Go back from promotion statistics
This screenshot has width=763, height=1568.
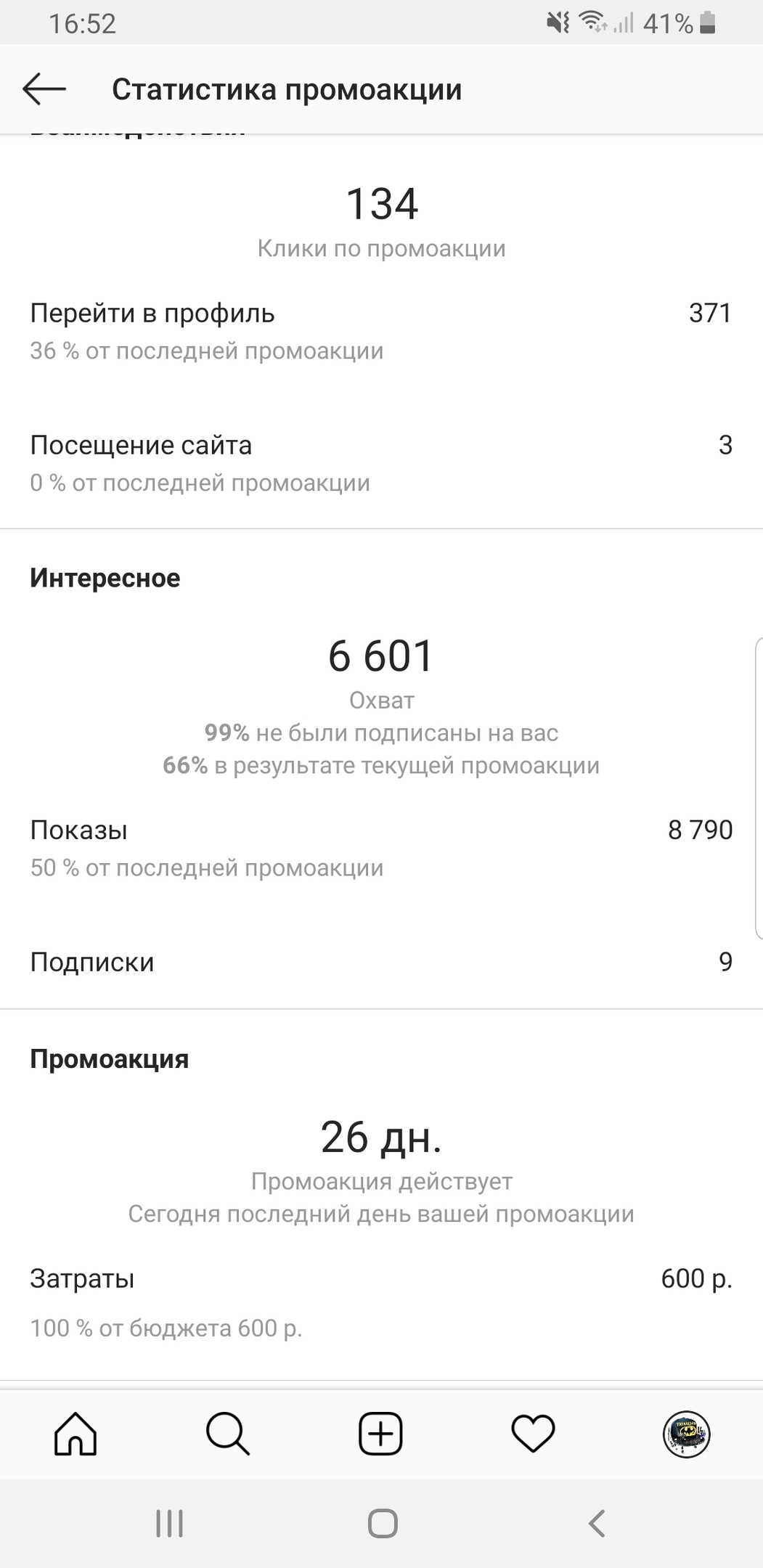[44, 89]
